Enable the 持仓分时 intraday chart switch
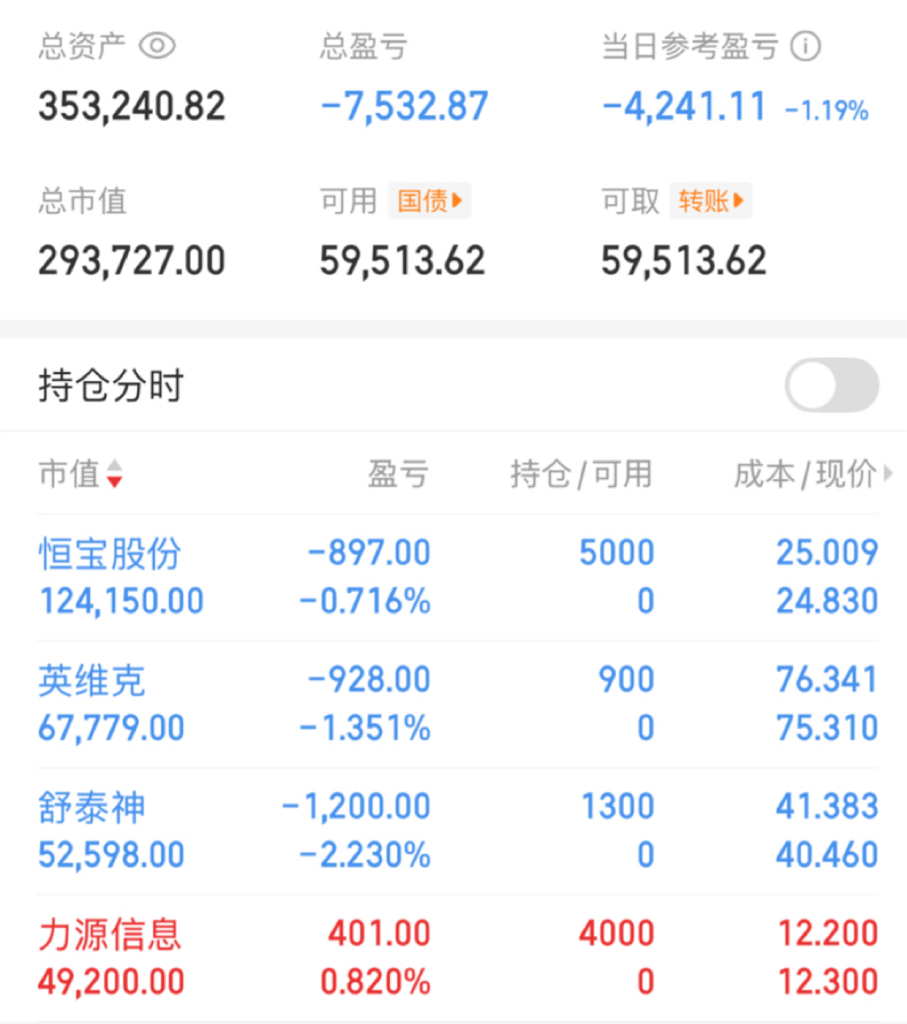Screen dimensions: 907x1024 point(833,385)
